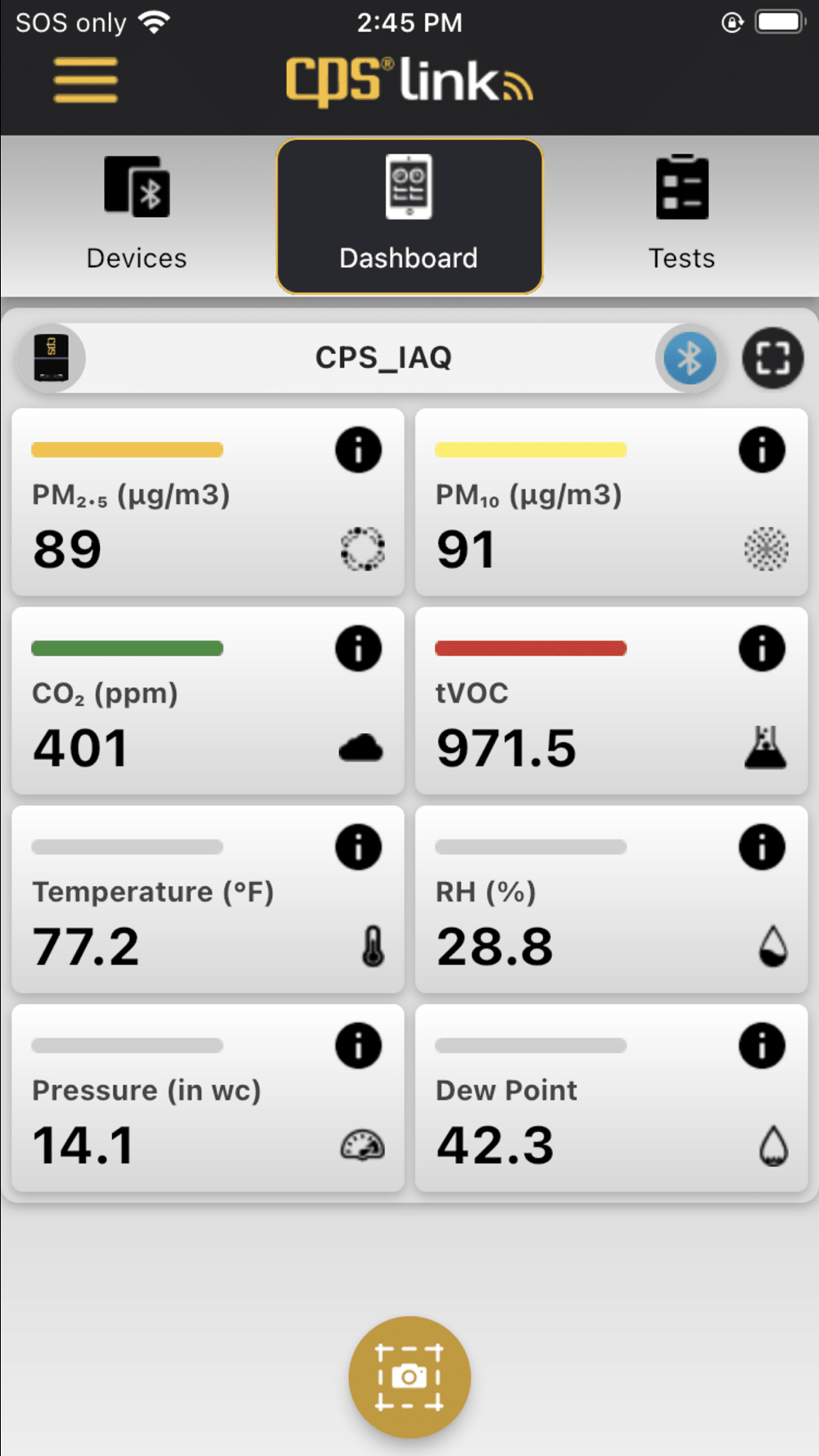Screen dimensions: 819x1456
Task: Expand CPS_IAQ to fullscreen view
Action: point(772,358)
